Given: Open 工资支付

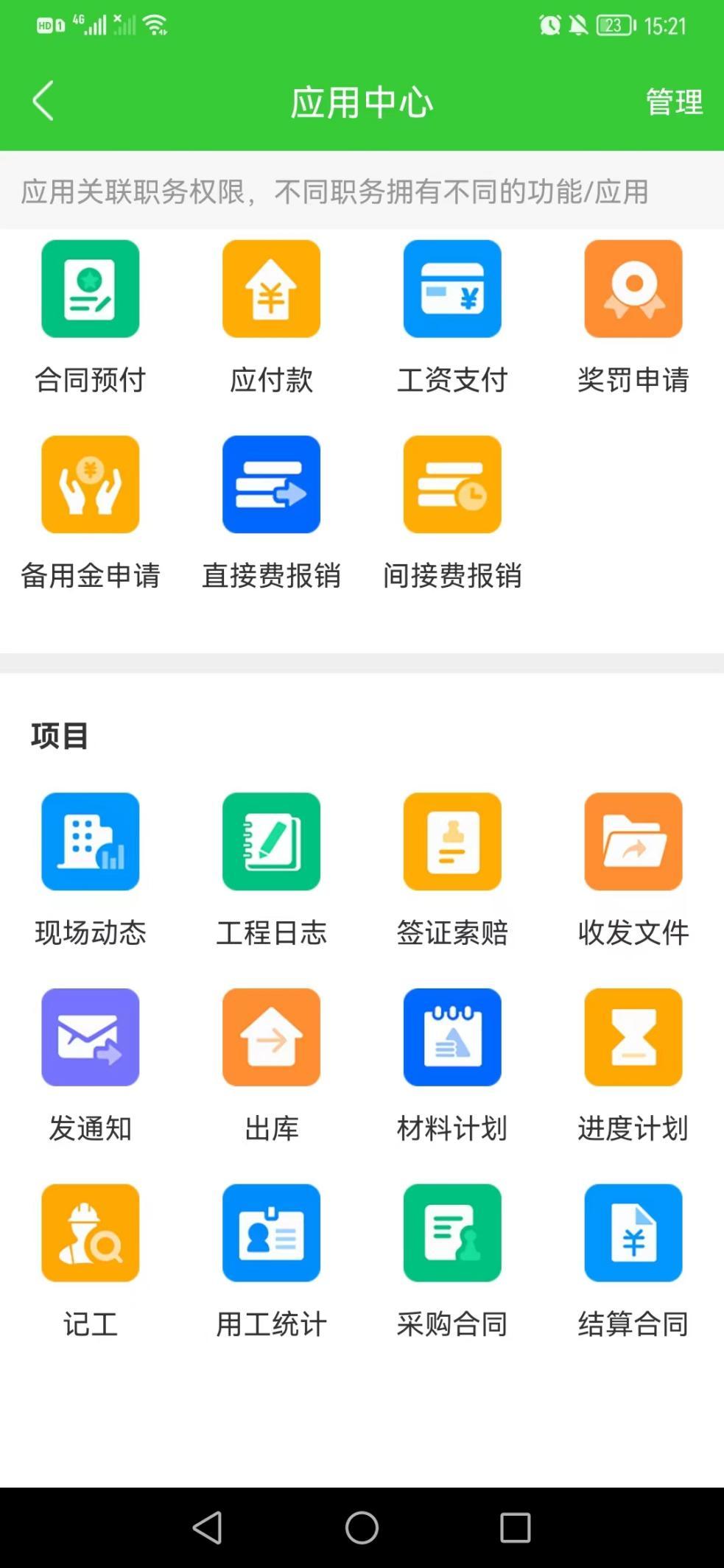Looking at the screenshot, I should pos(452,289).
